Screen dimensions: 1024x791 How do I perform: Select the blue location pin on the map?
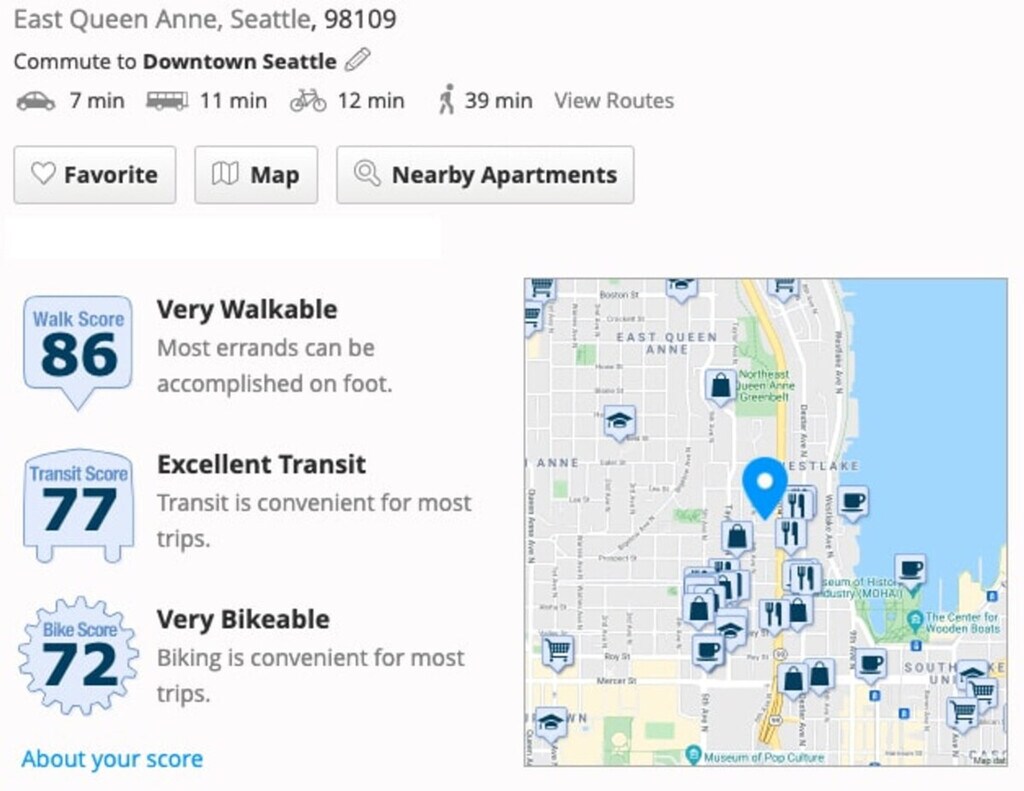coord(765,485)
